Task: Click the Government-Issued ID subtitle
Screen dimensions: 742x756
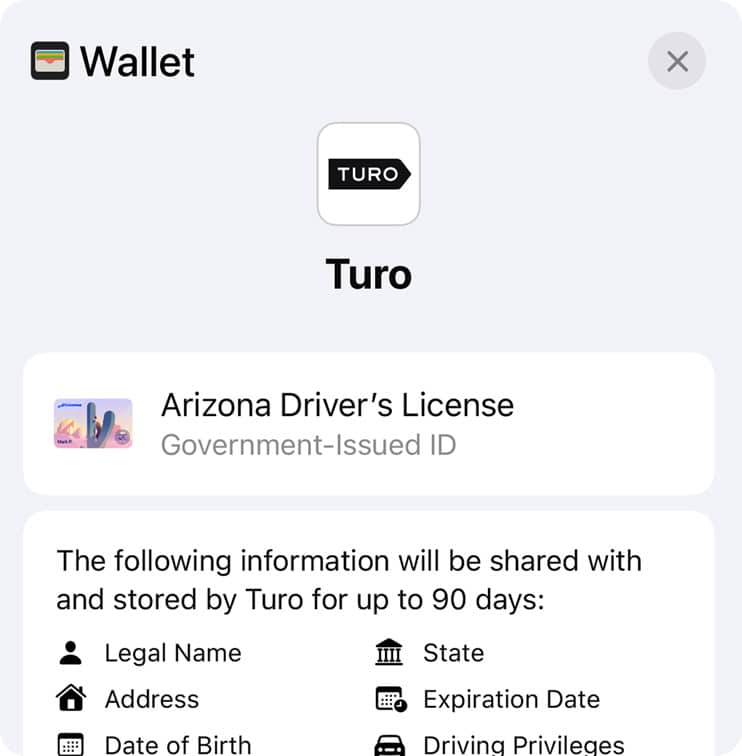Action: coord(309,445)
